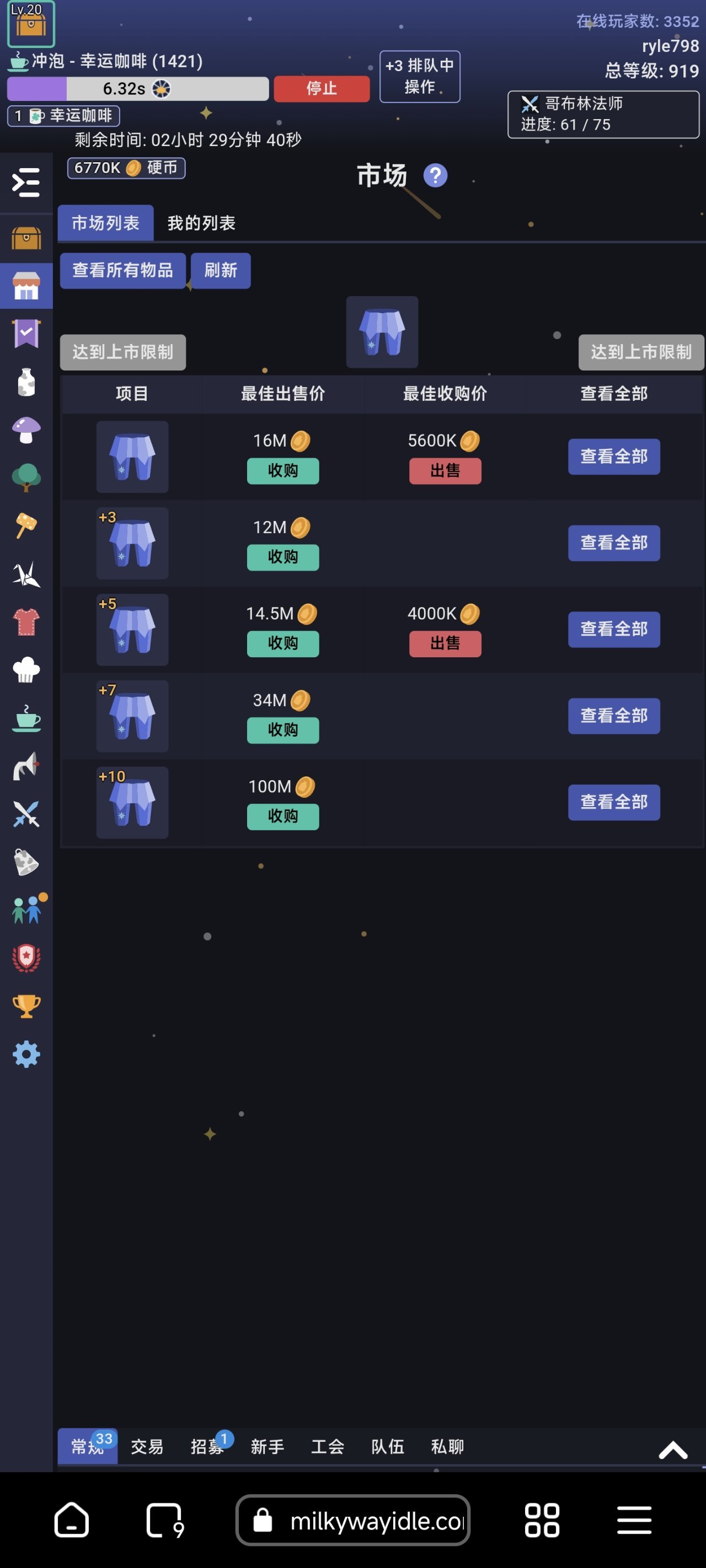Collapse the left sidebar menu

coord(26,182)
